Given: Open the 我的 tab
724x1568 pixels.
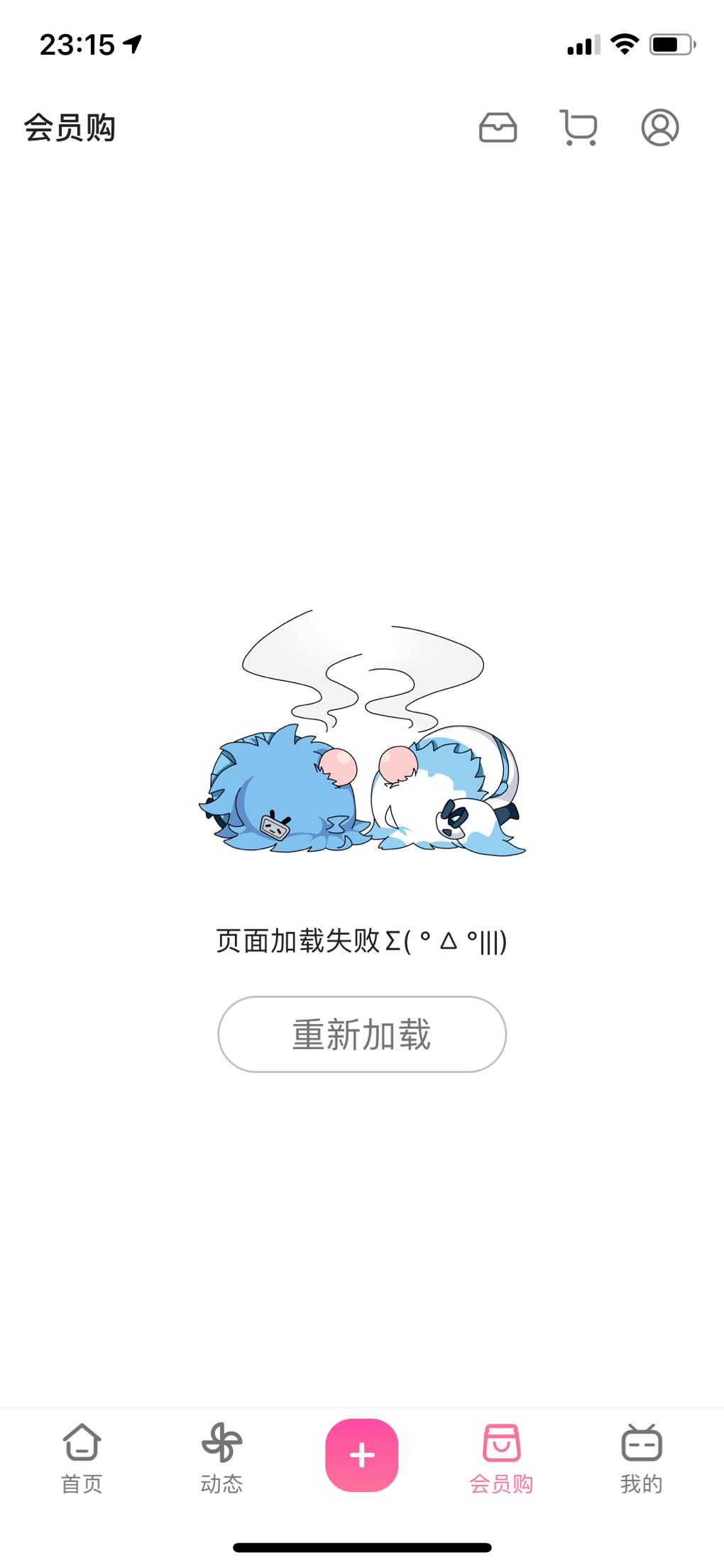Looking at the screenshot, I should (642, 1459).
